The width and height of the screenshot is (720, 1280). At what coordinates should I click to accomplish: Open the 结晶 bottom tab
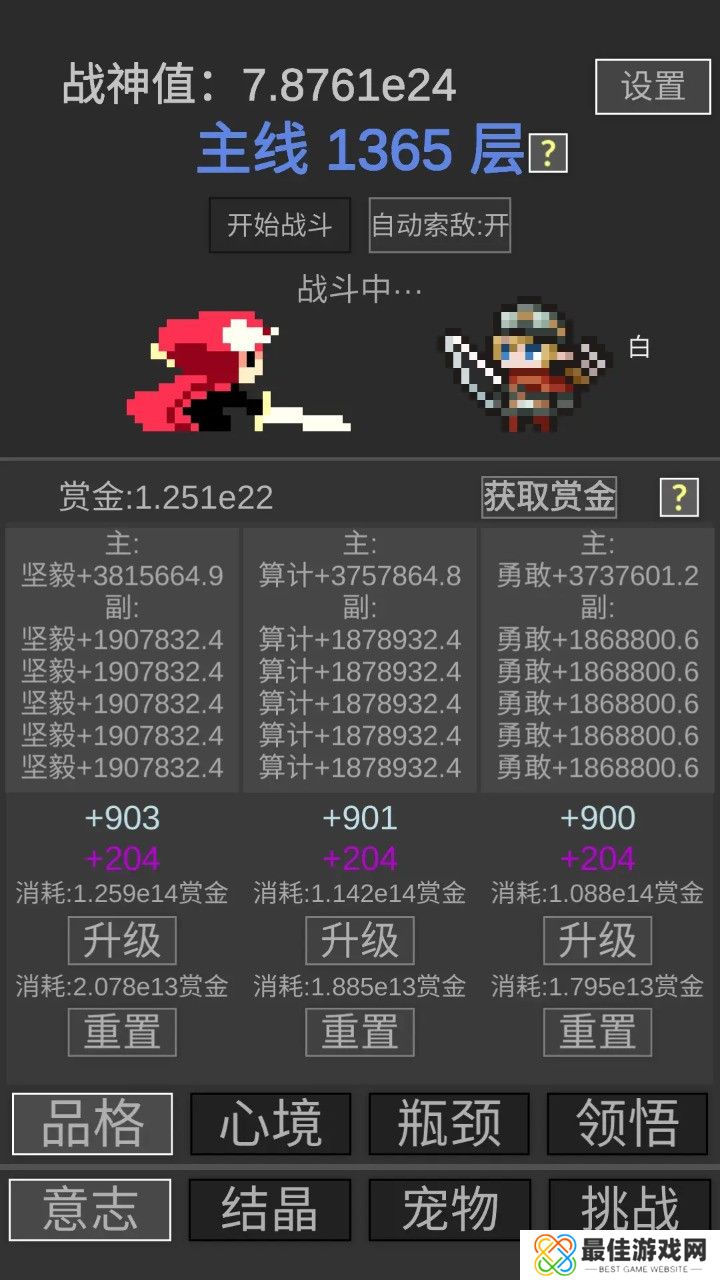[x=270, y=1209]
